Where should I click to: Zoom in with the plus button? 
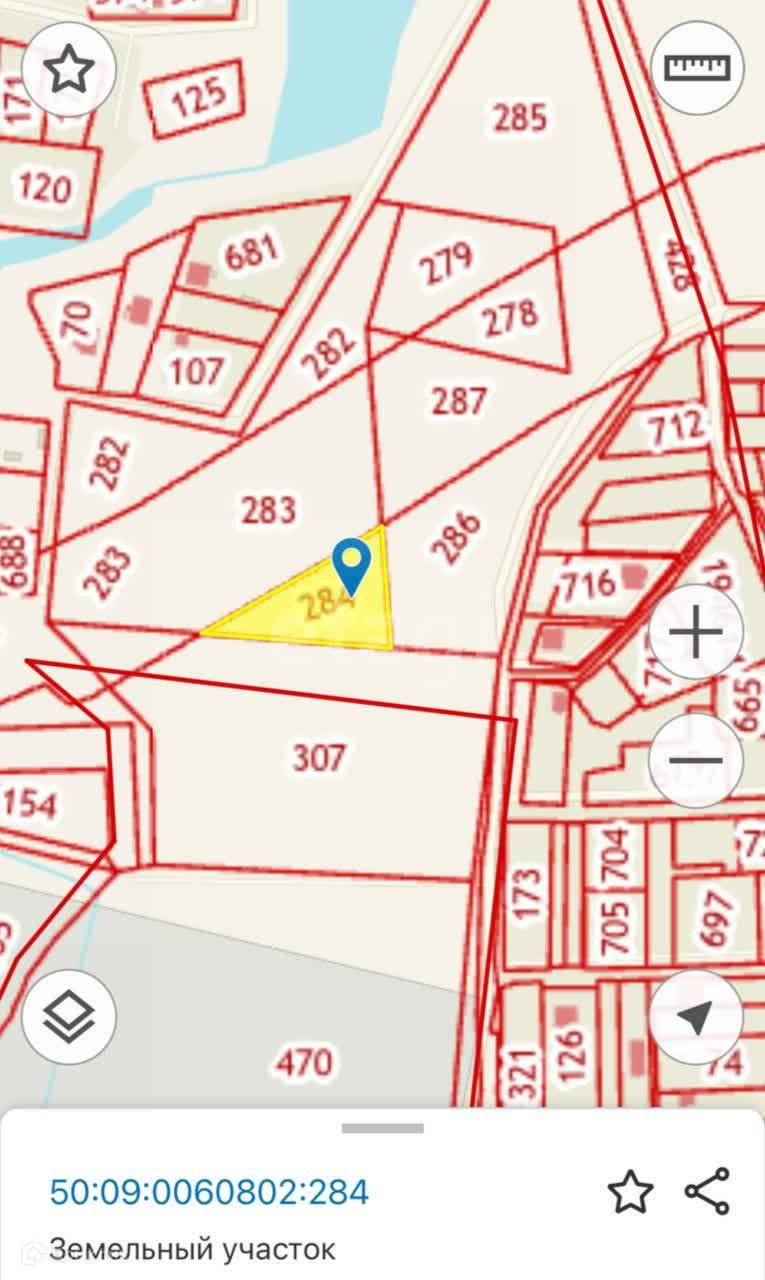coord(696,633)
